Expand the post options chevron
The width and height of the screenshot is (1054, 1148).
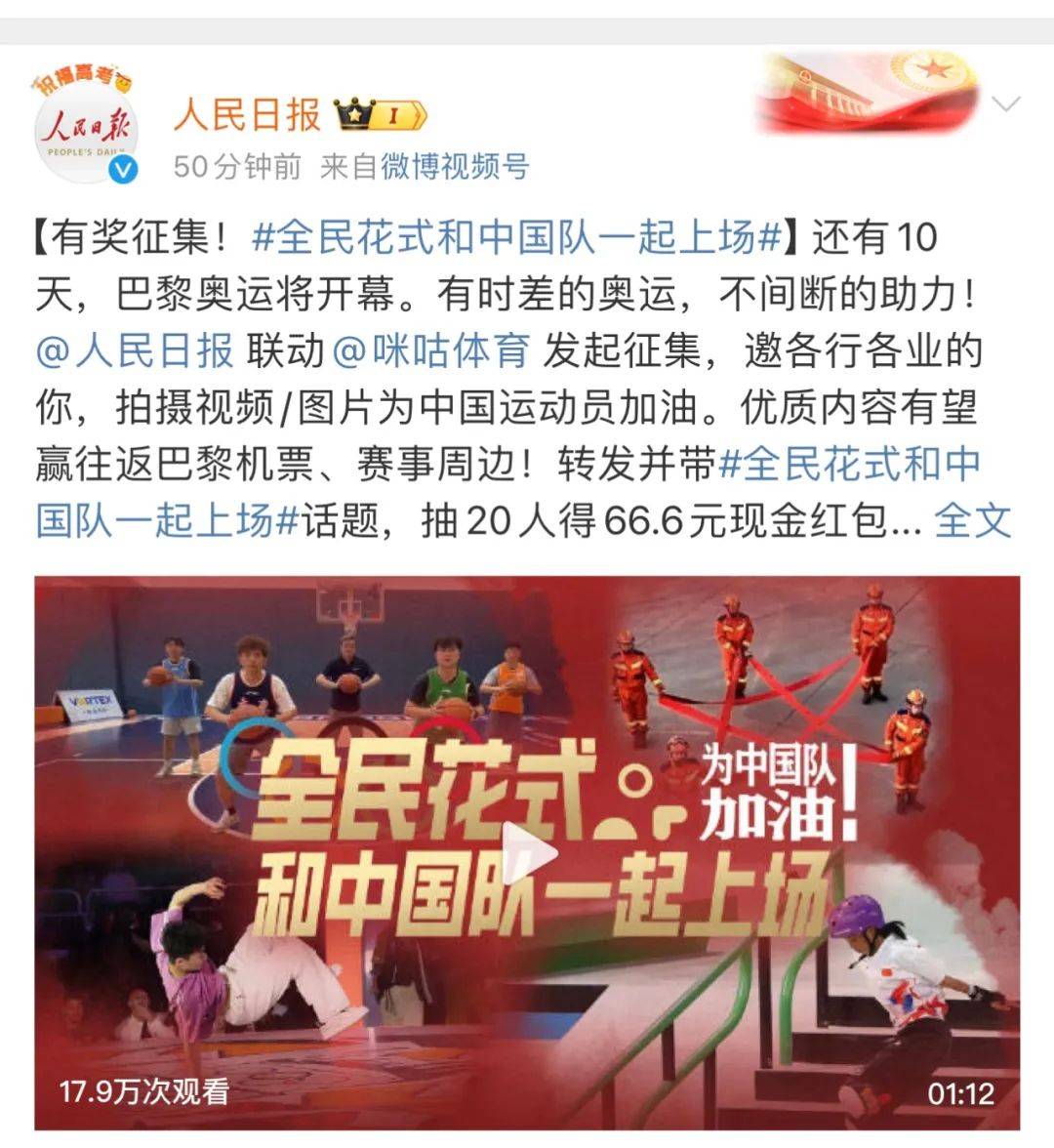(x=1005, y=103)
